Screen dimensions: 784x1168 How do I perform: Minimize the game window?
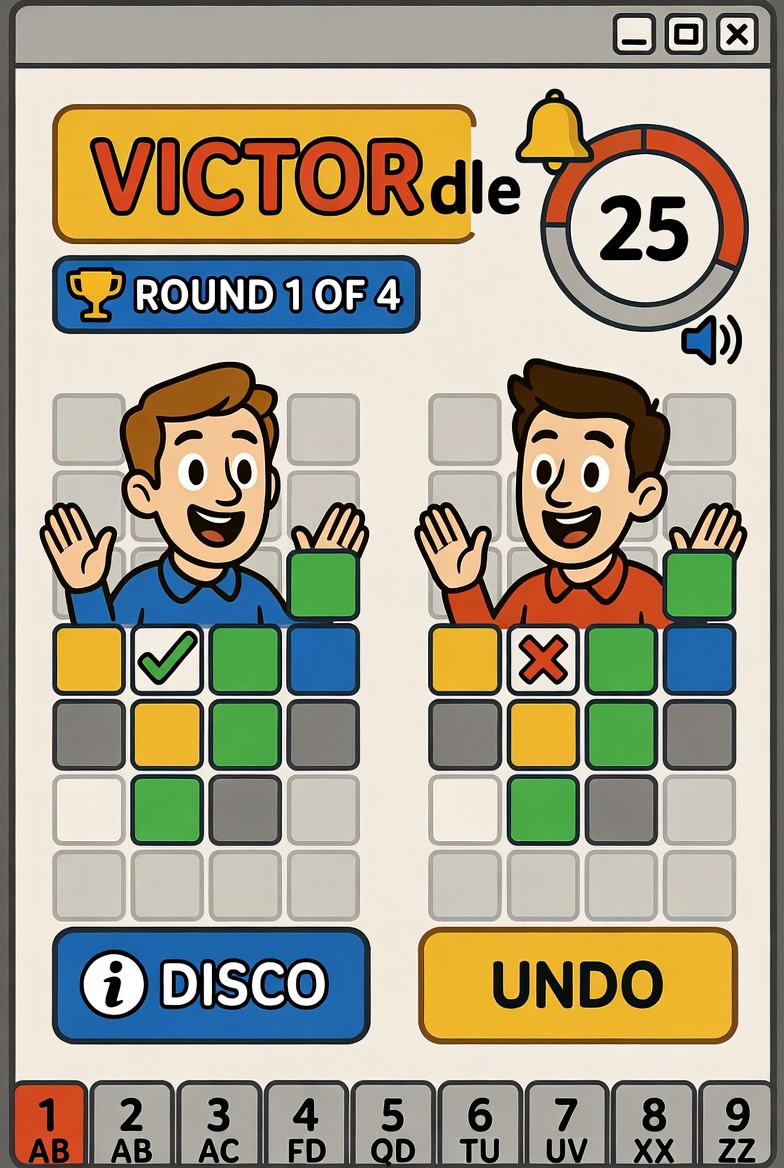(634, 35)
